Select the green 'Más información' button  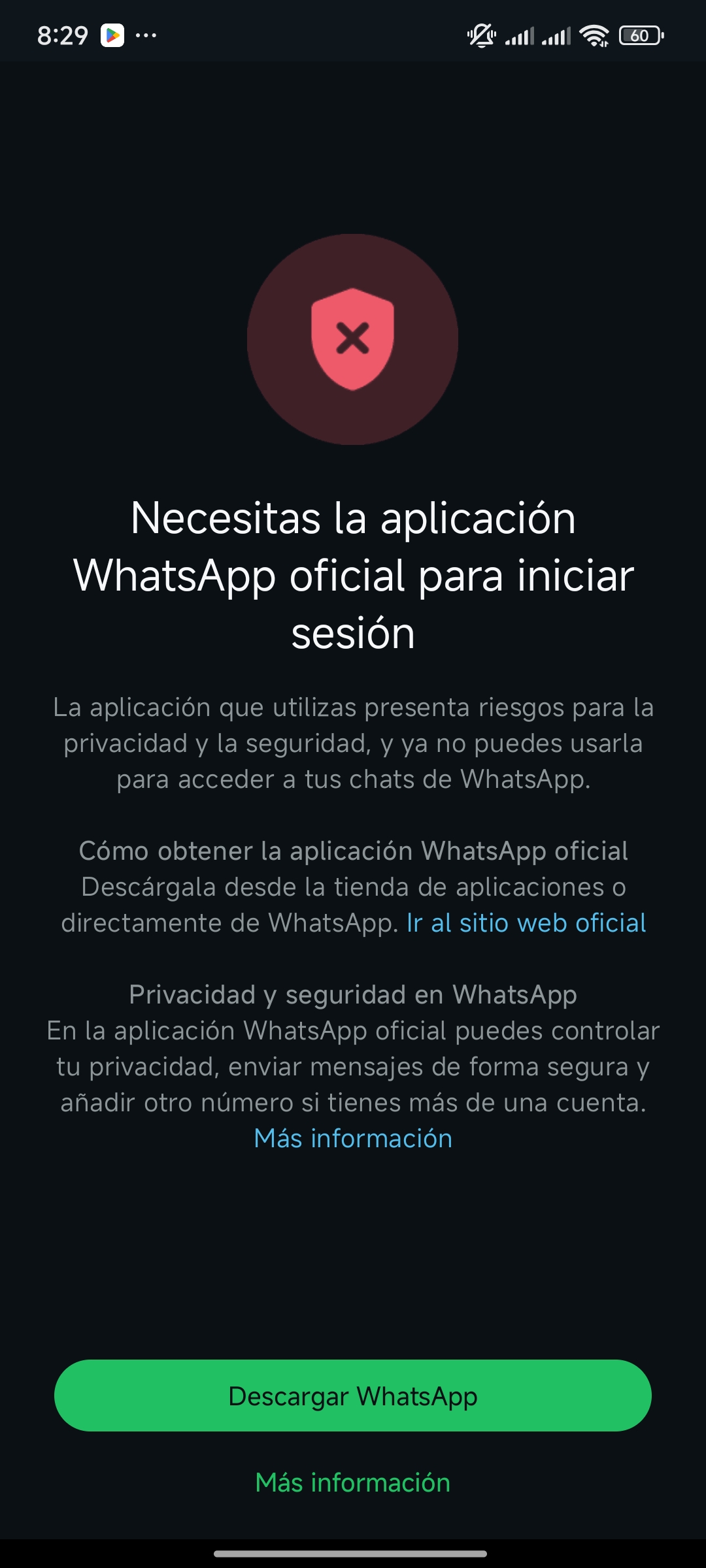(x=353, y=1483)
